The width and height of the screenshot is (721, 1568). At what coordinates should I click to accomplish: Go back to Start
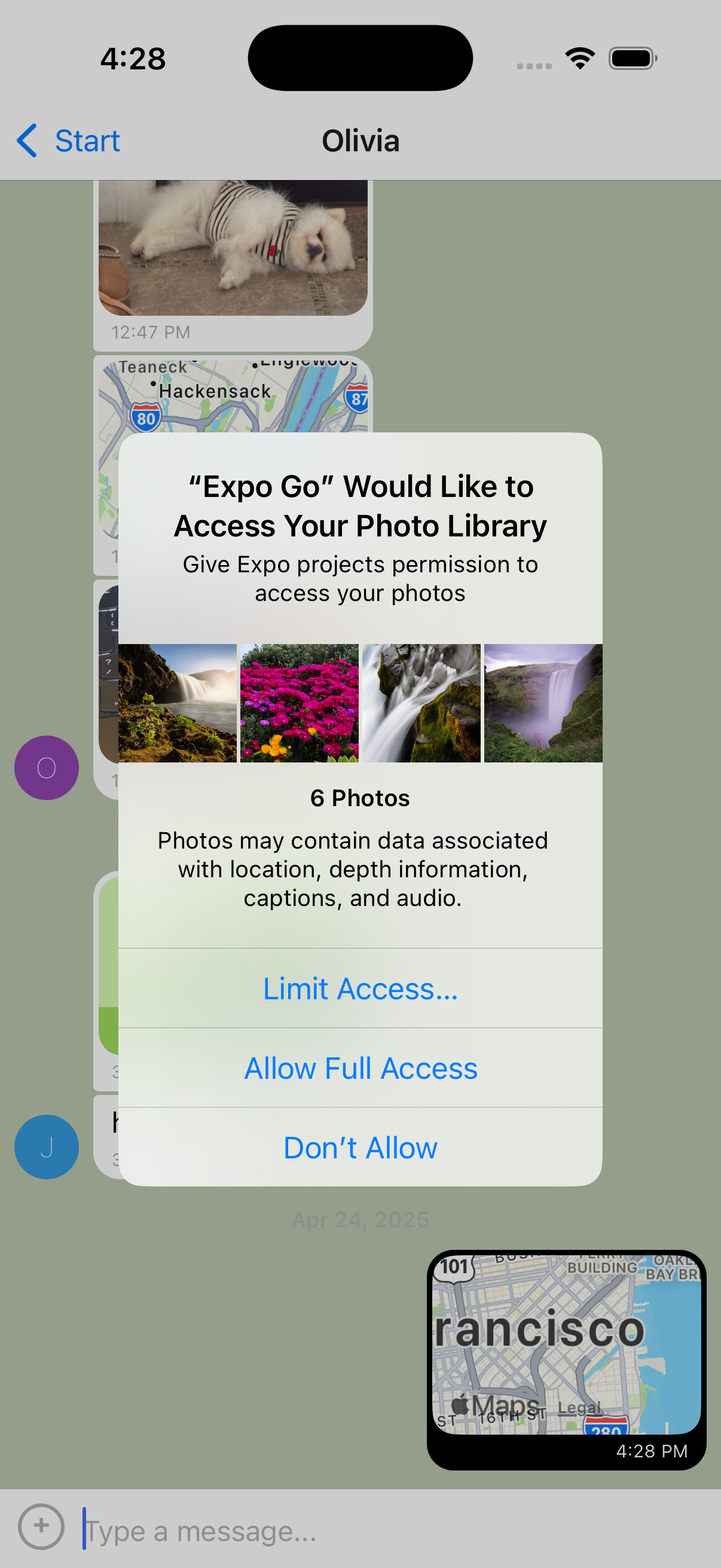pos(68,141)
